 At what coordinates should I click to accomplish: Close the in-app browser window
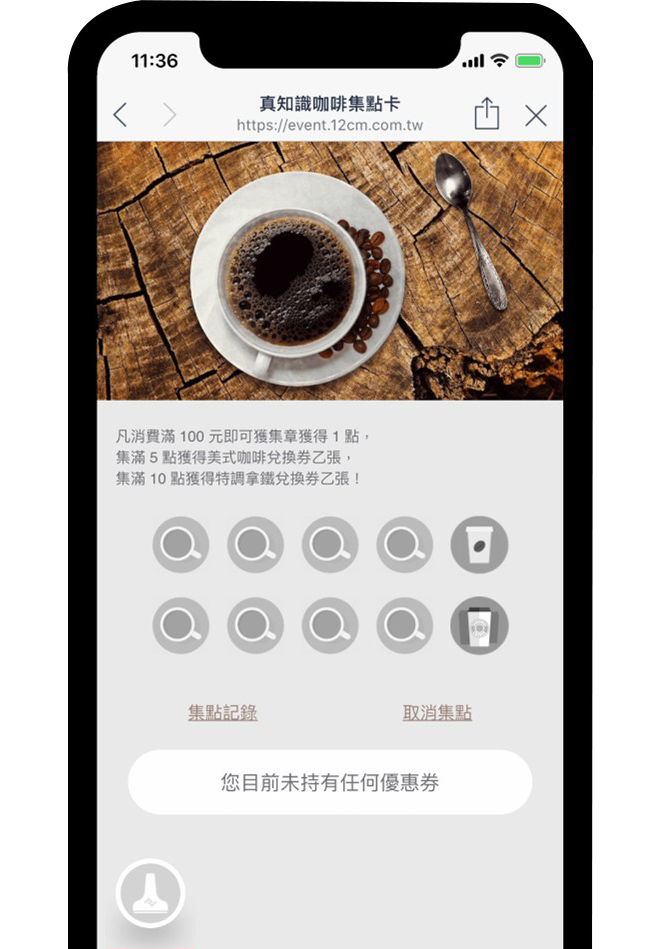pos(536,115)
